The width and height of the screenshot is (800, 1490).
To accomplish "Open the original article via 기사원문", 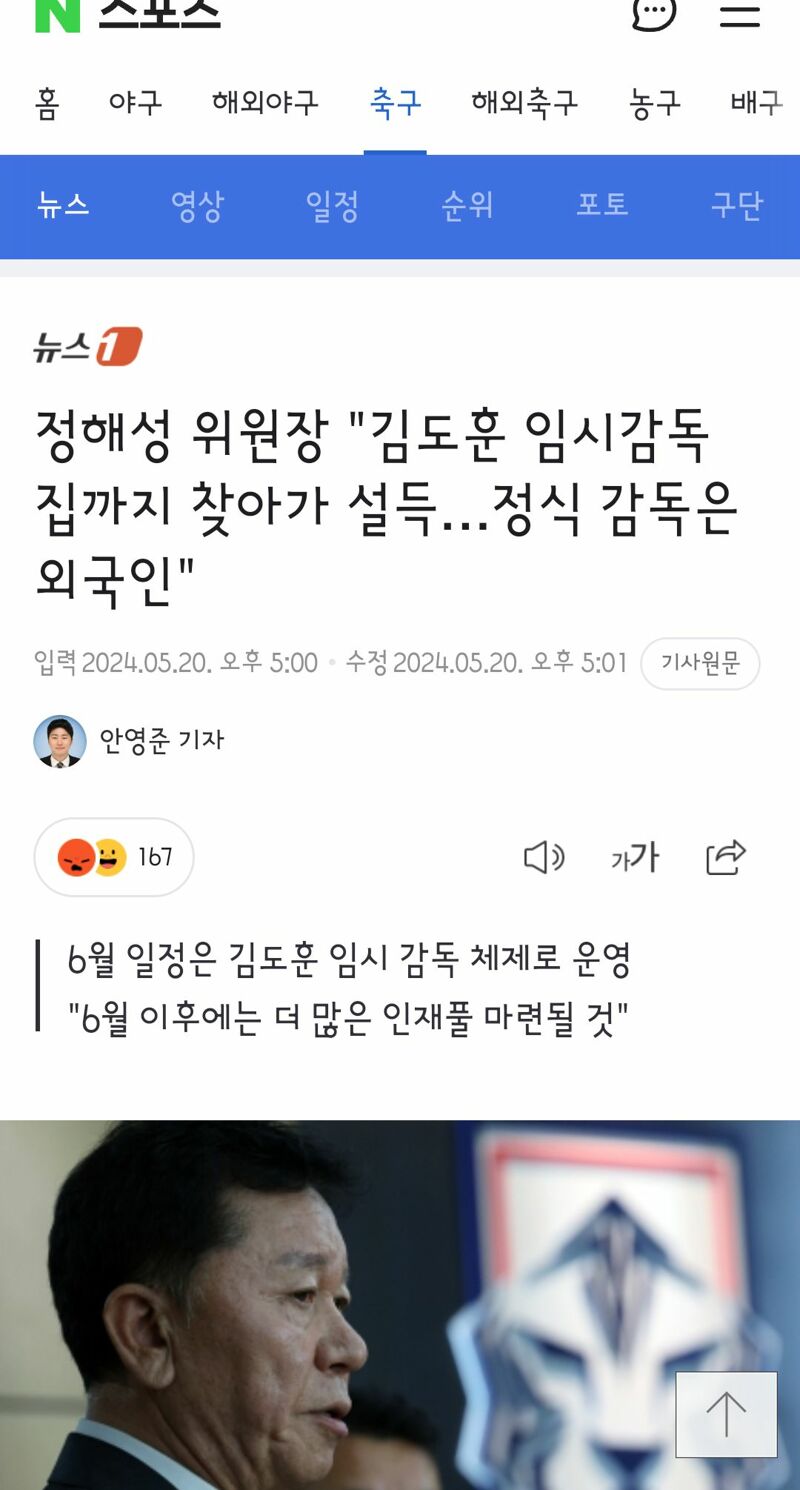I will [700, 663].
